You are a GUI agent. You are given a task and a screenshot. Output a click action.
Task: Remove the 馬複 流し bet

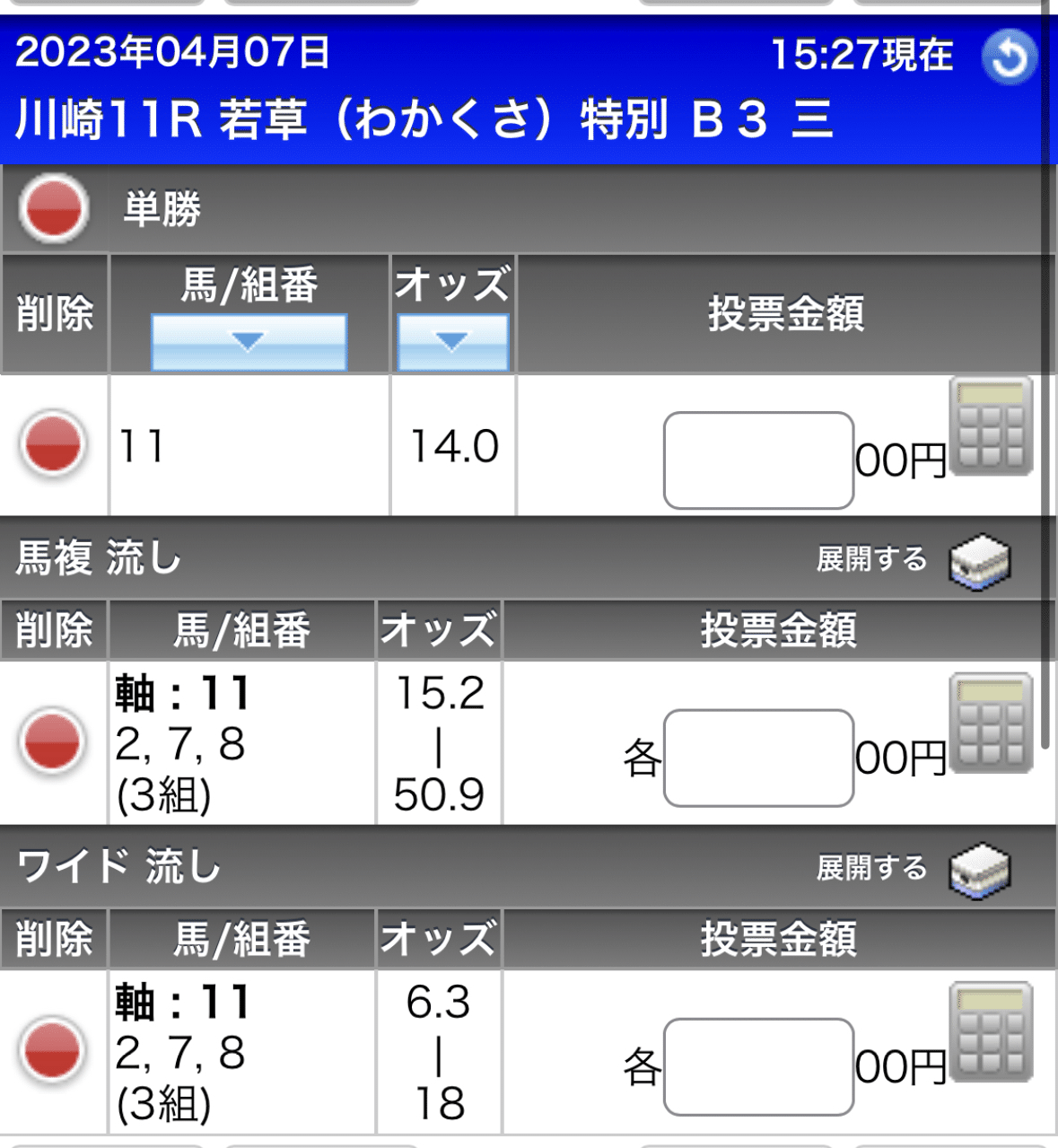[54, 741]
